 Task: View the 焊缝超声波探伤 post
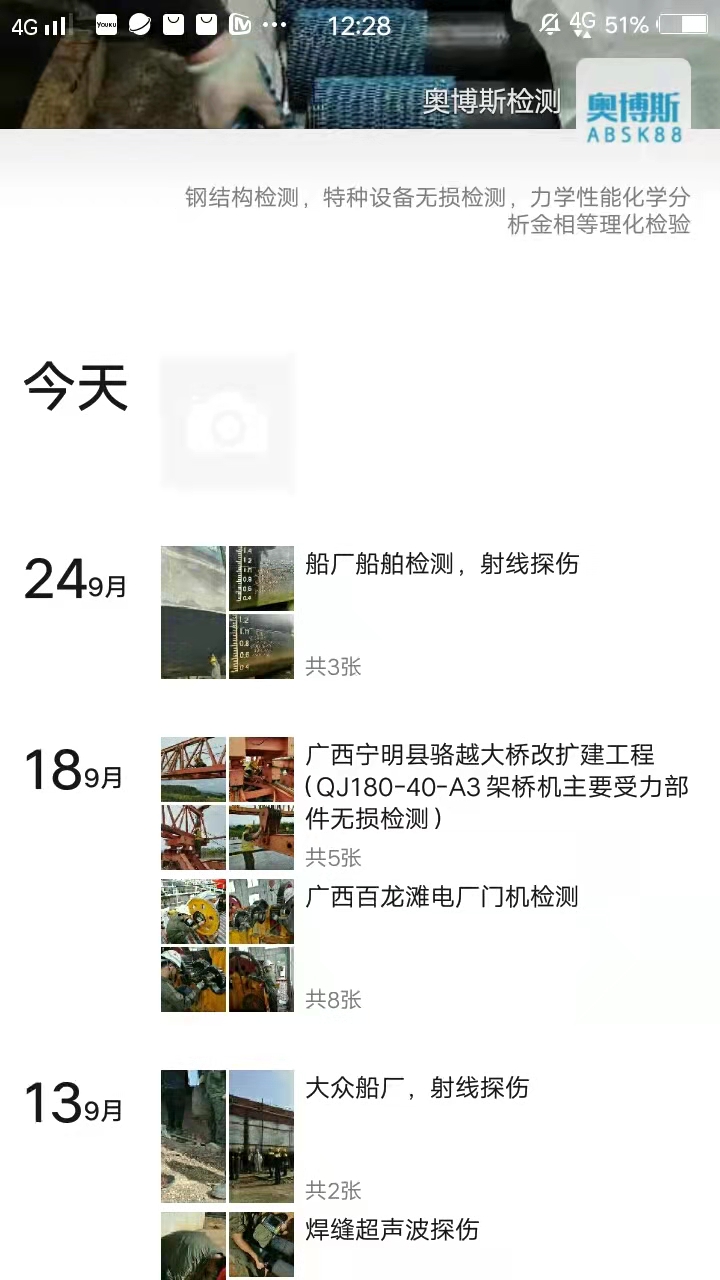click(391, 1230)
